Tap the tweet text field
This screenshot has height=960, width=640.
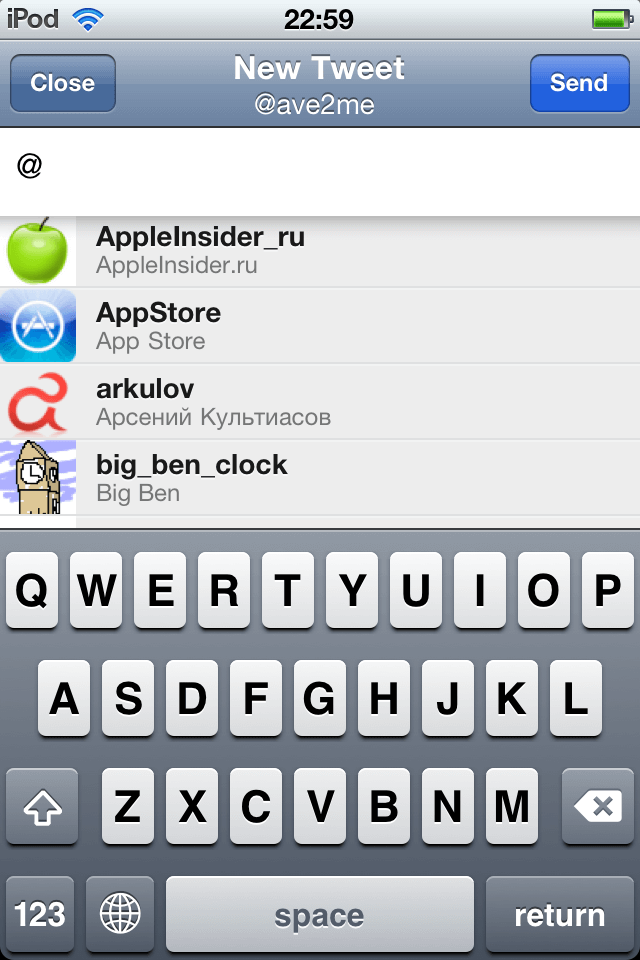[x=320, y=170]
